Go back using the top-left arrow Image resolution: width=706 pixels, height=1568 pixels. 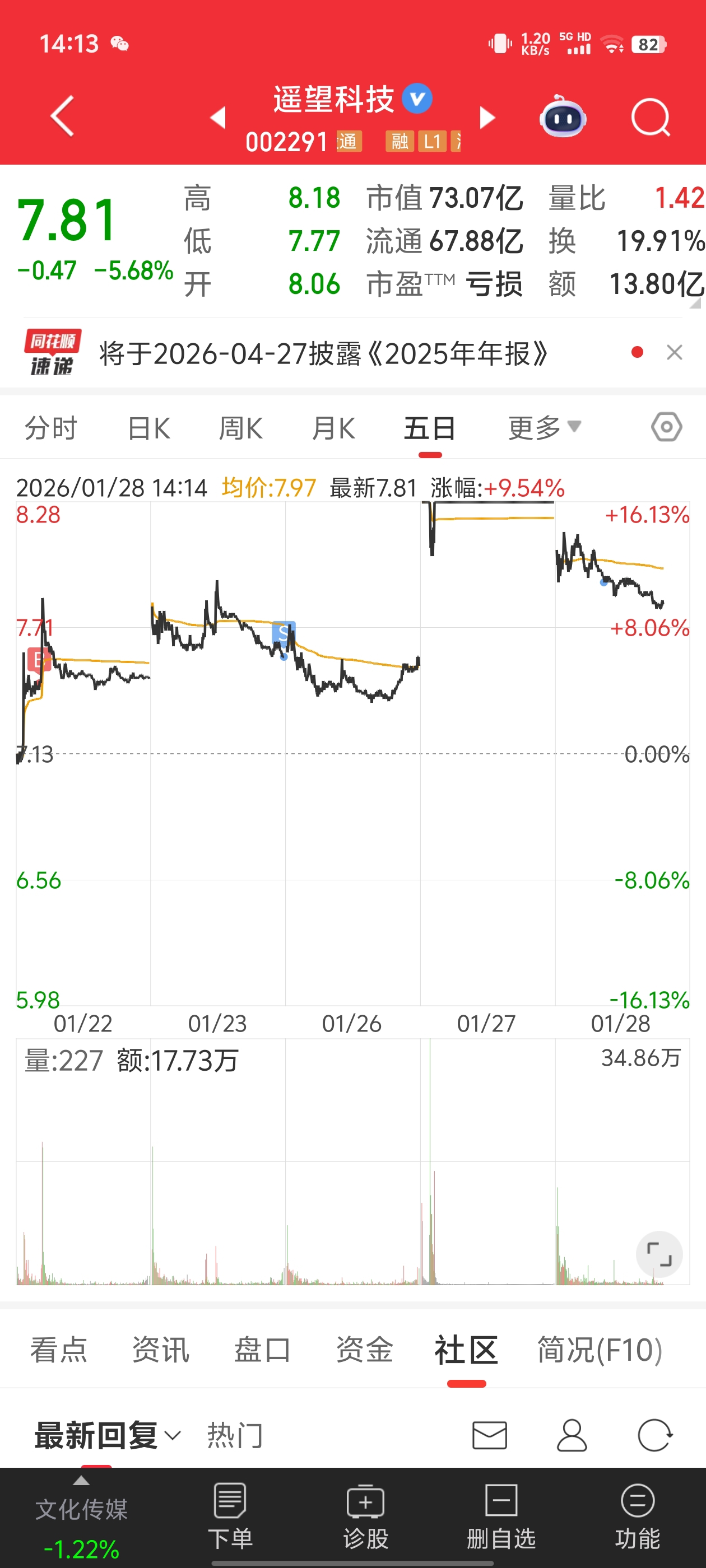62,116
